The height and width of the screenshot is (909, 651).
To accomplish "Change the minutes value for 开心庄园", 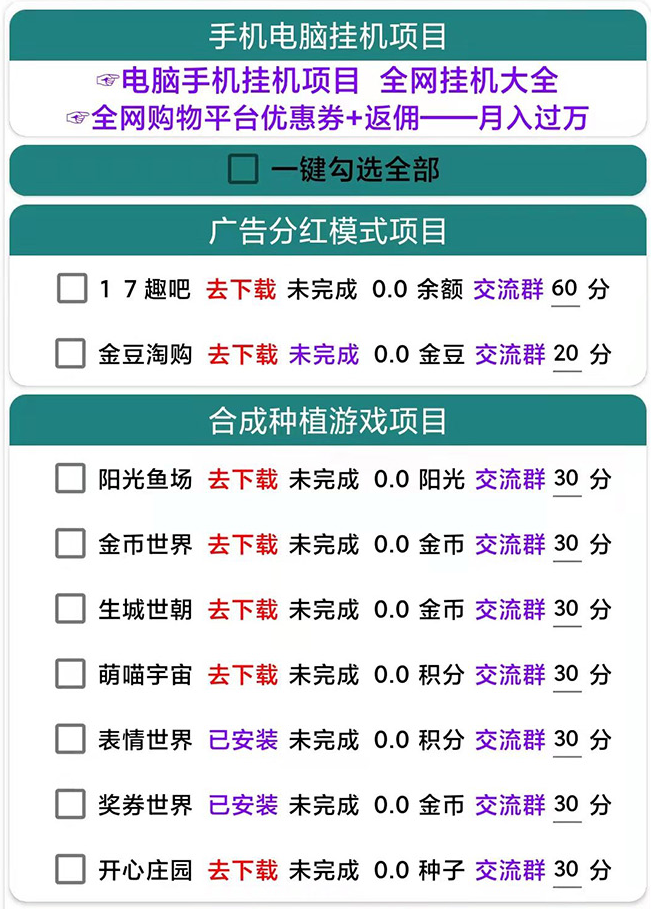I will coord(567,870).
